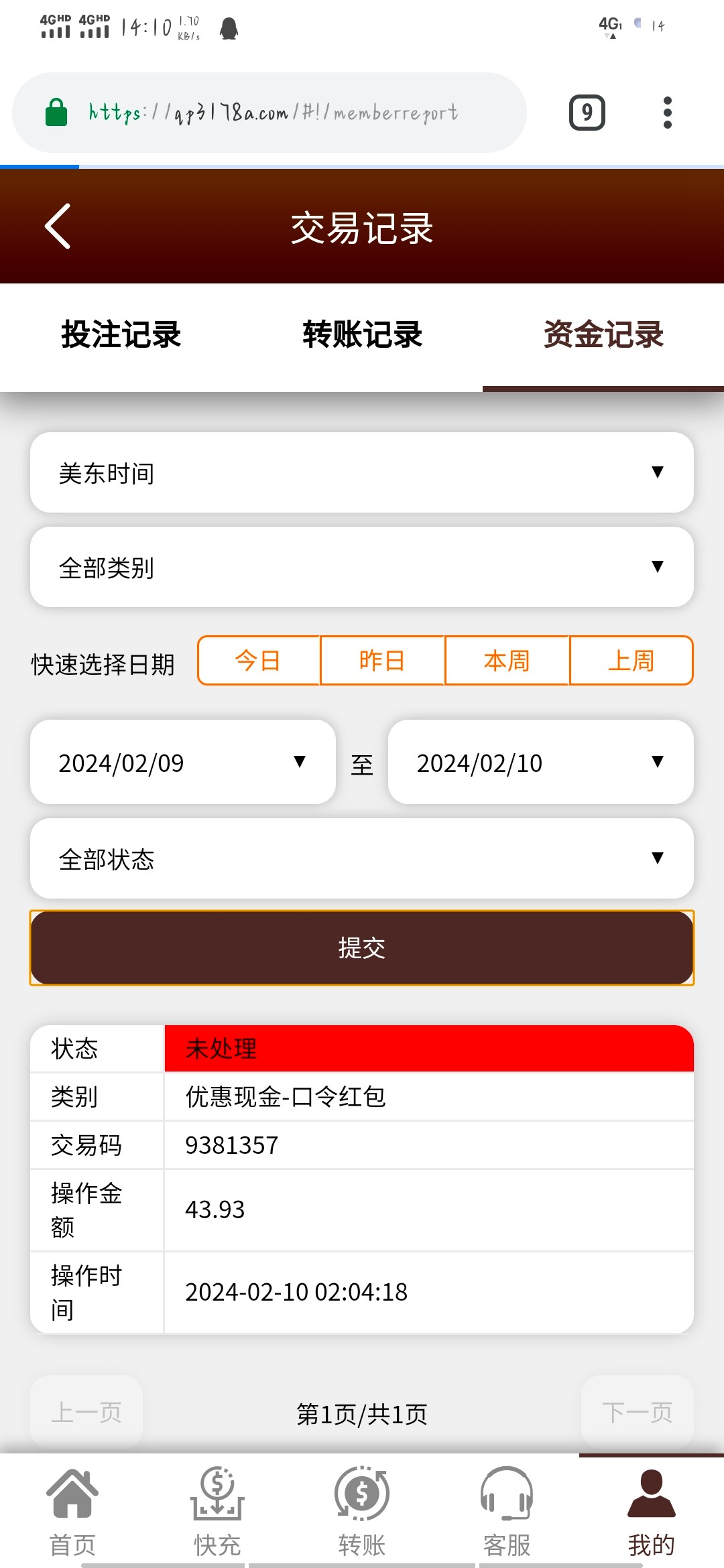
Task: Open the start date 2024/02/09 picker
Action: (x=183, y=762)
